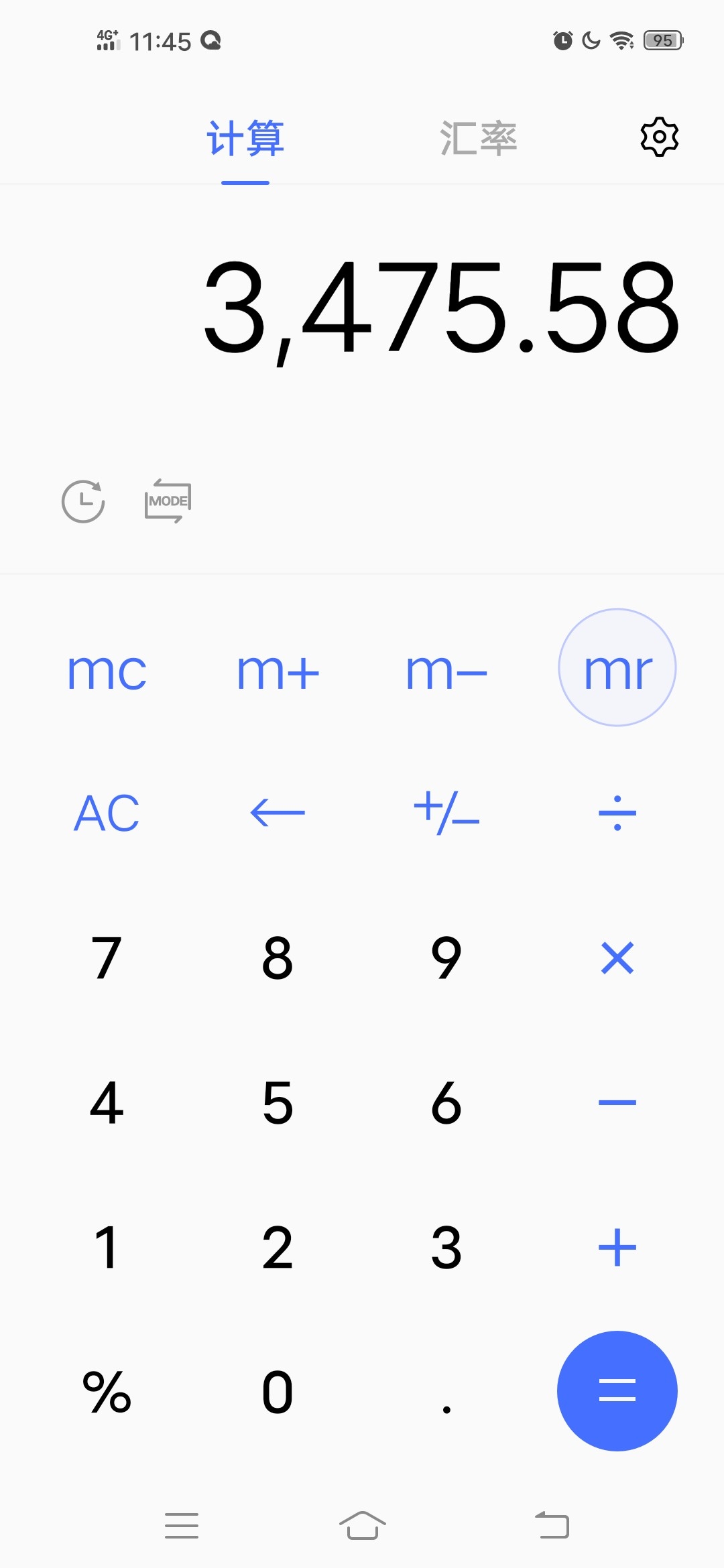The height and width of the screenshot is (1568, 724).
Task: Clear memory with mc
Action: point(107,671)
